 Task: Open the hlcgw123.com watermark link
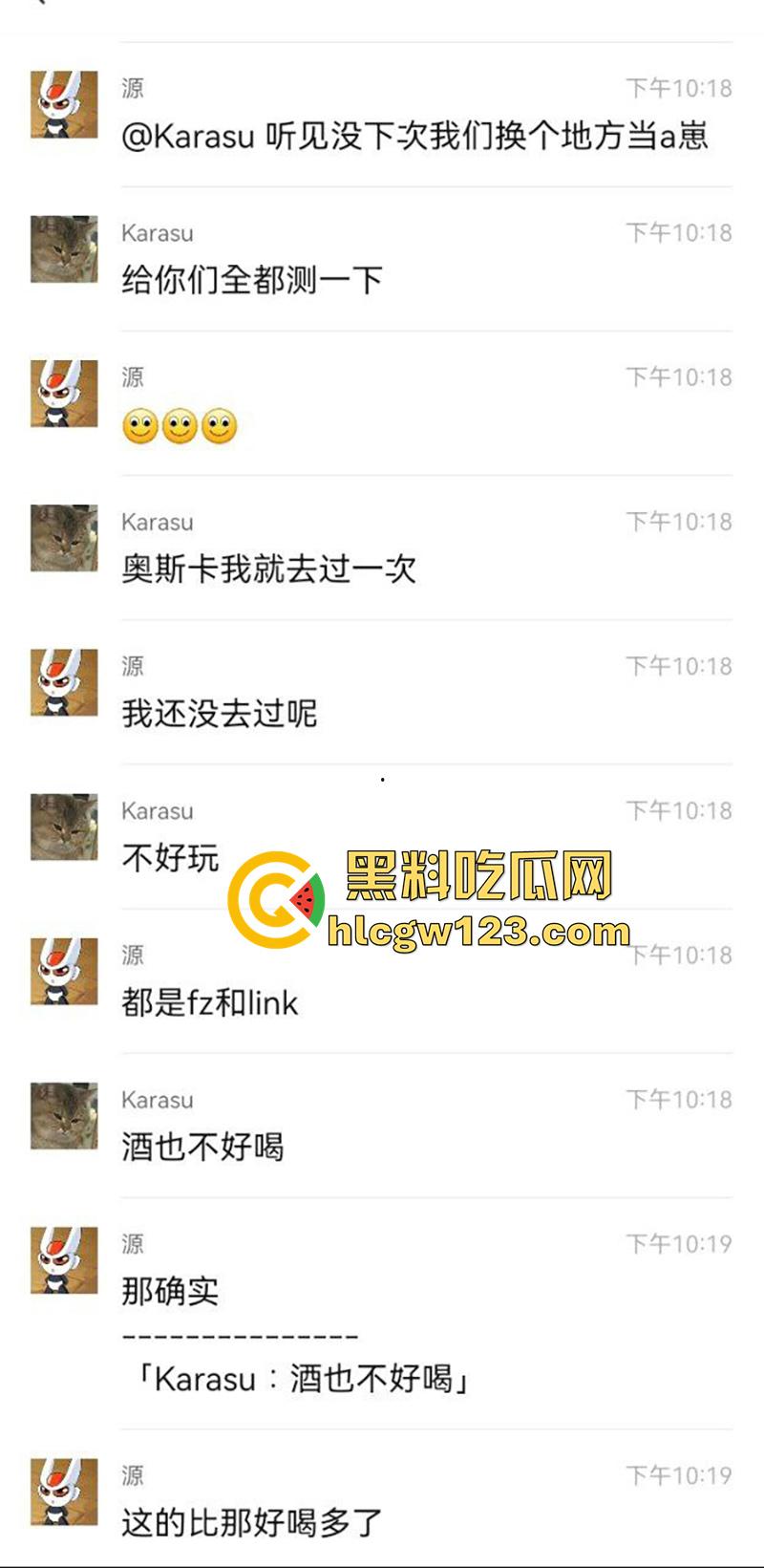coord(477,932)
